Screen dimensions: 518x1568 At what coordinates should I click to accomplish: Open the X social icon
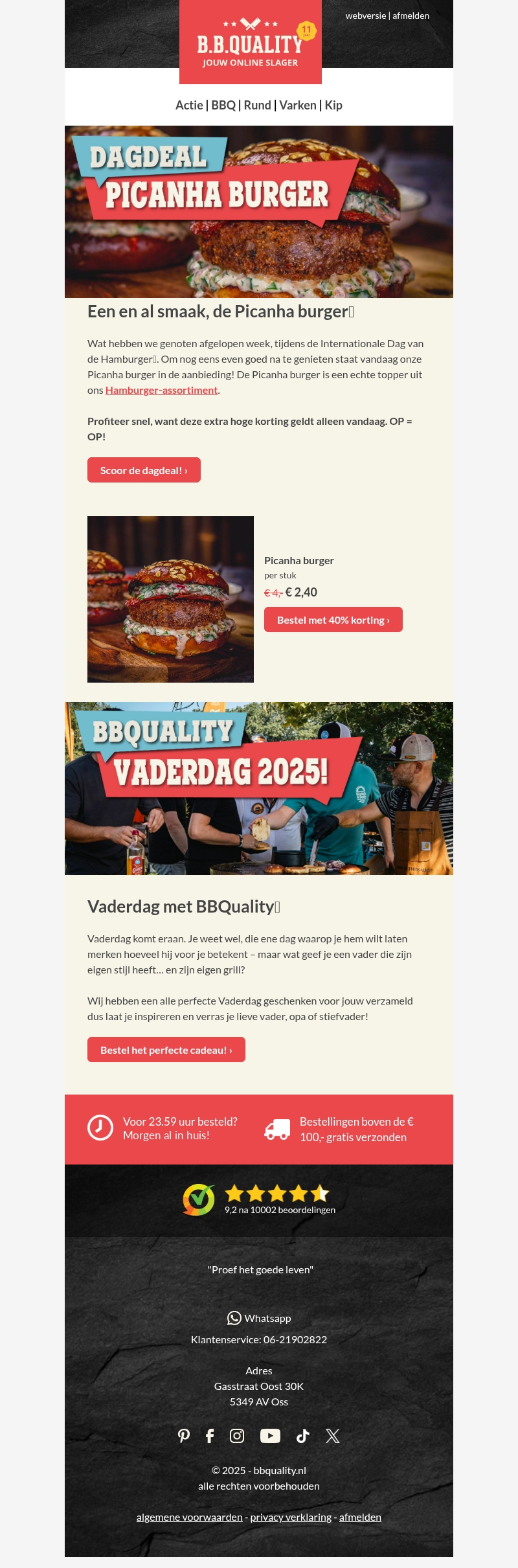[x=333, y=1436]
